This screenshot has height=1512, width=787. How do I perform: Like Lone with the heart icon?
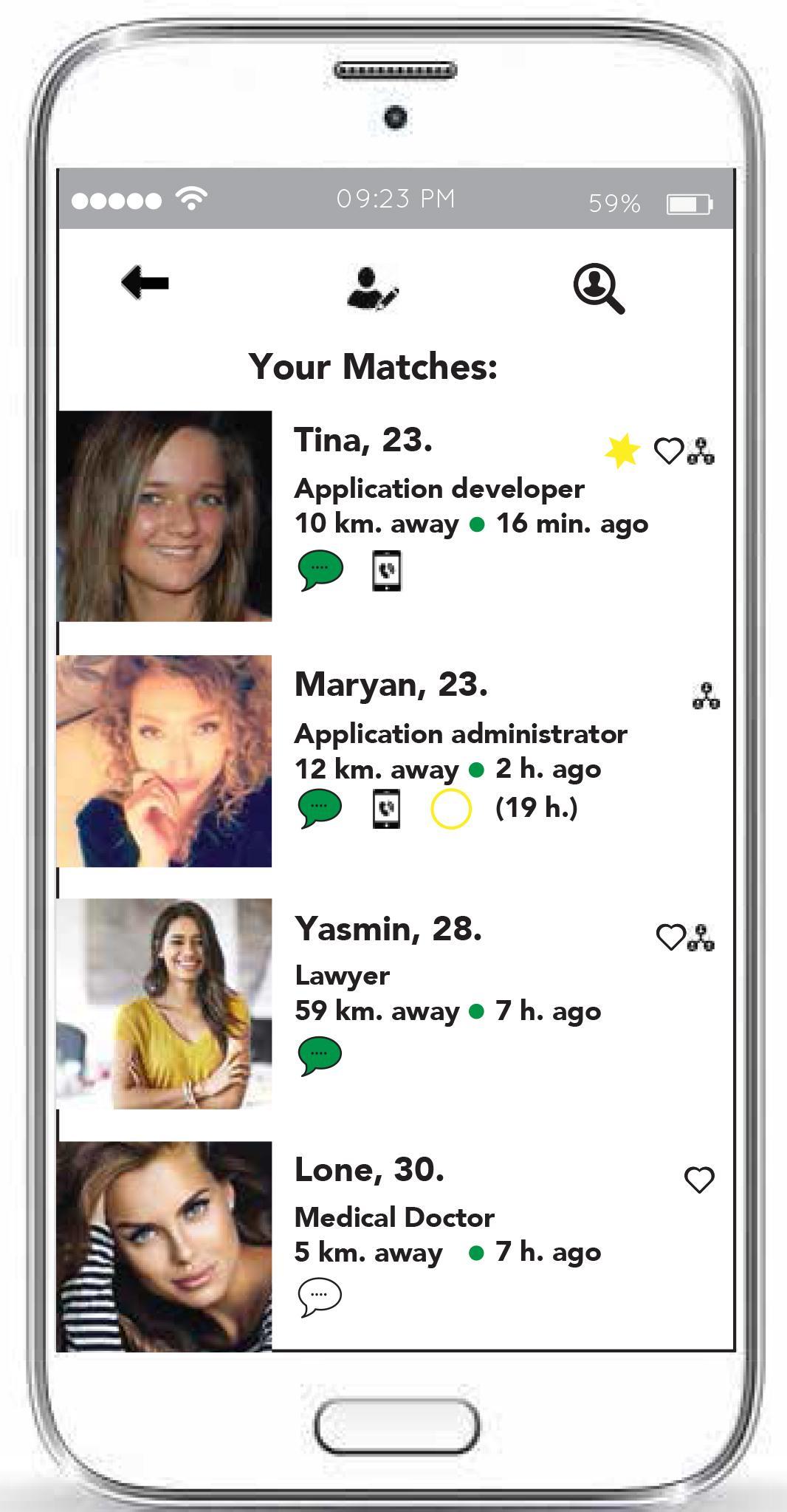click(699, 1180)
